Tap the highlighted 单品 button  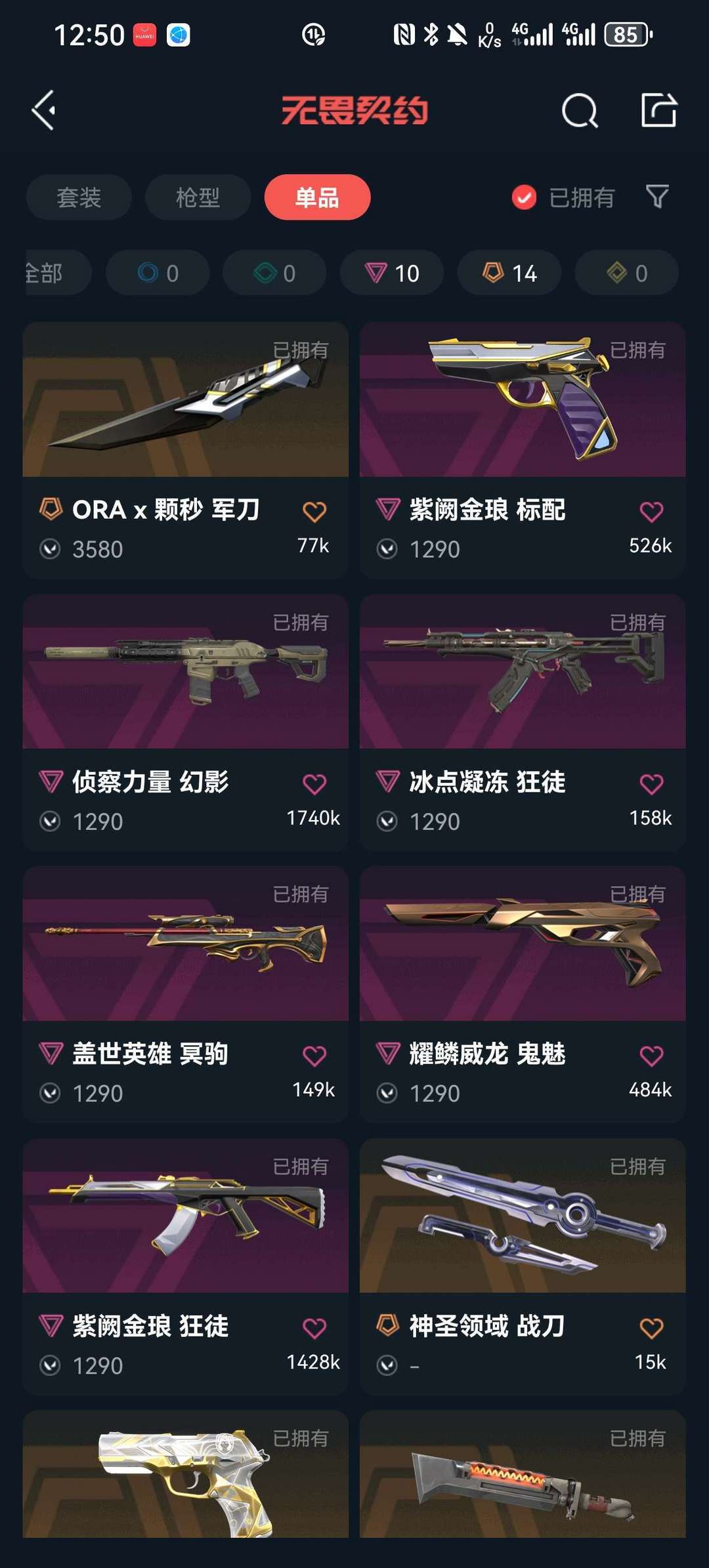318,197
